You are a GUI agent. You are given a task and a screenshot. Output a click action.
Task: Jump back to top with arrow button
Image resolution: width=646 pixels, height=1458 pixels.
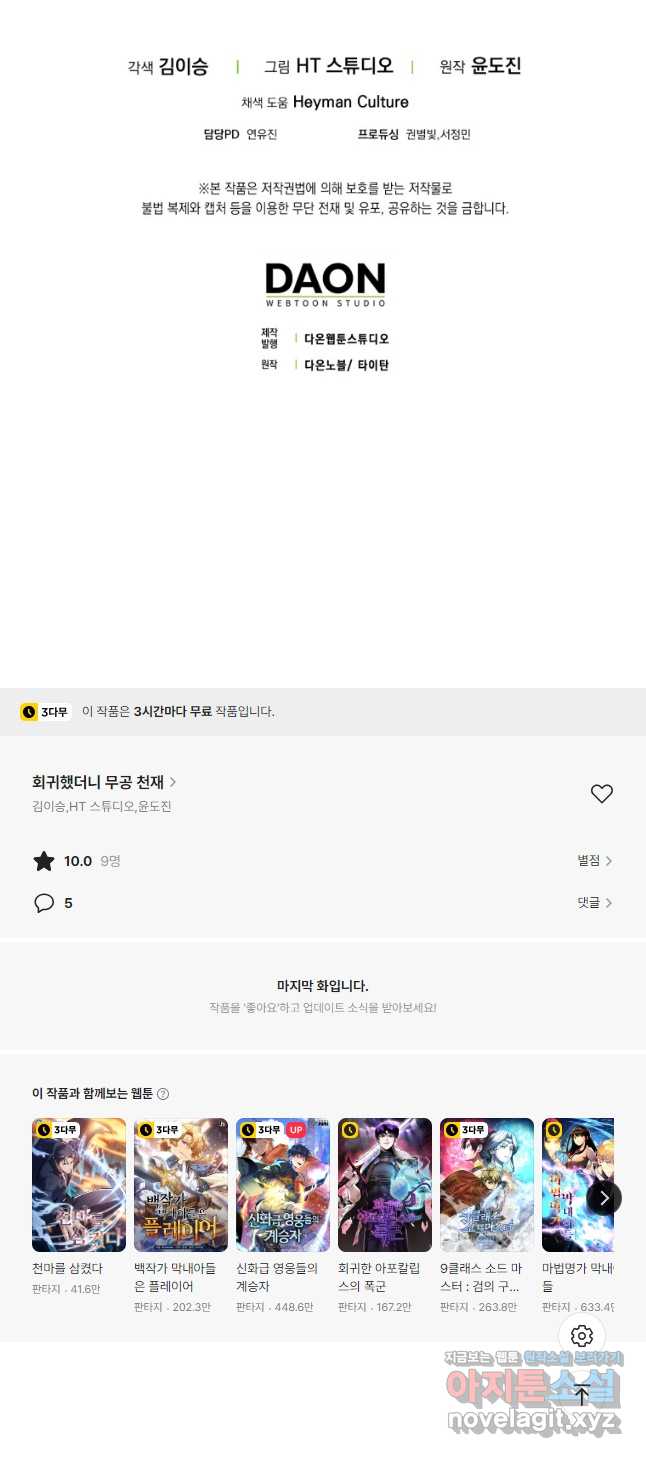click(582, 1394)
